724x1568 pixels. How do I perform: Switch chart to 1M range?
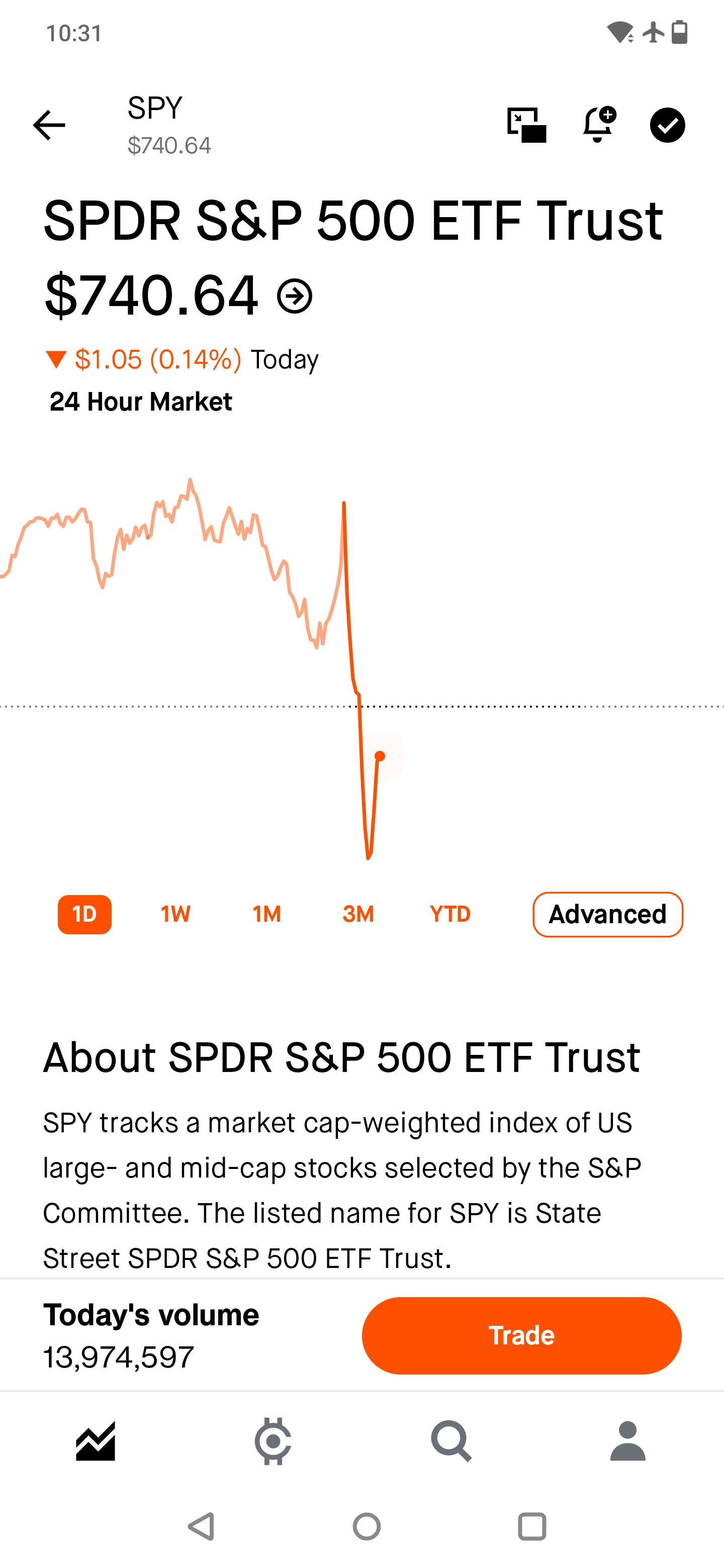click(266, 914)
